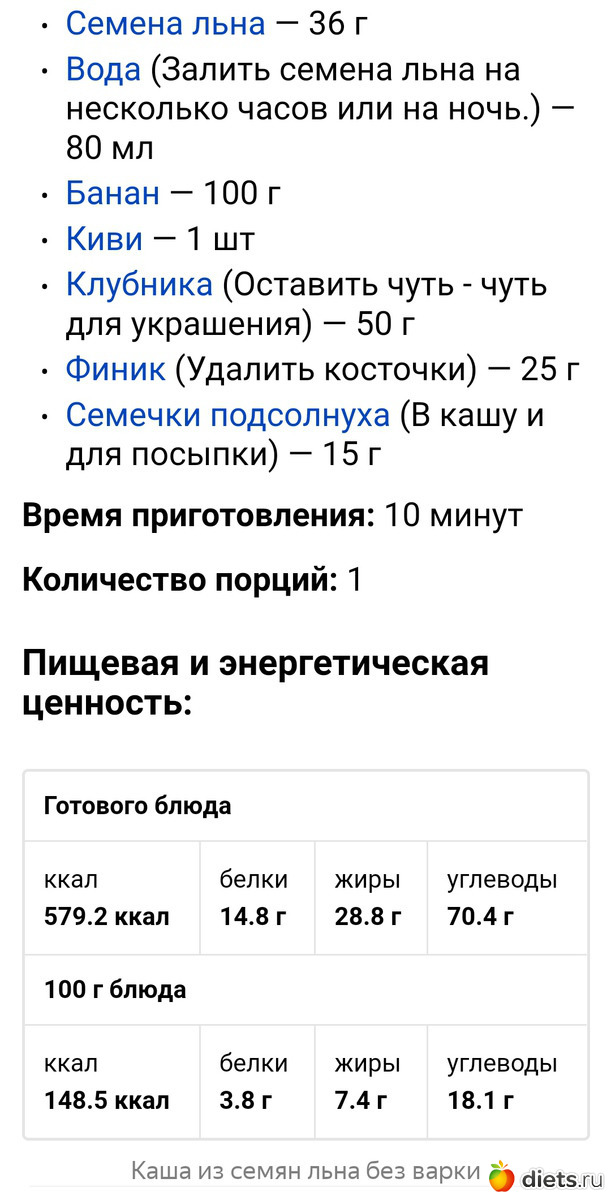Open the Клубника ingredient link
The image size is (611, 1200).
pyautogui.click(x=139, y=285)
